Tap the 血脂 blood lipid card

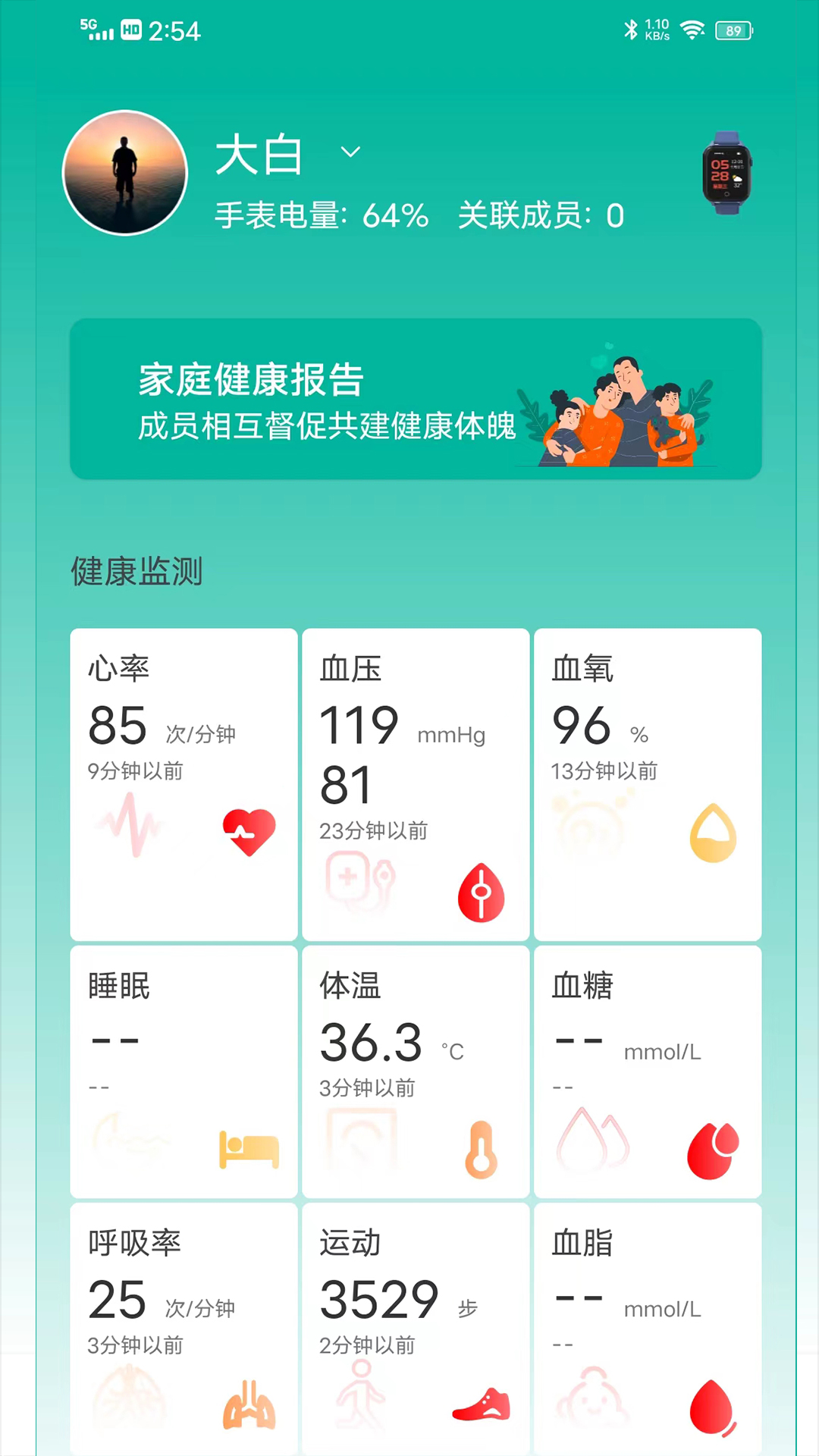[648, 1327]
